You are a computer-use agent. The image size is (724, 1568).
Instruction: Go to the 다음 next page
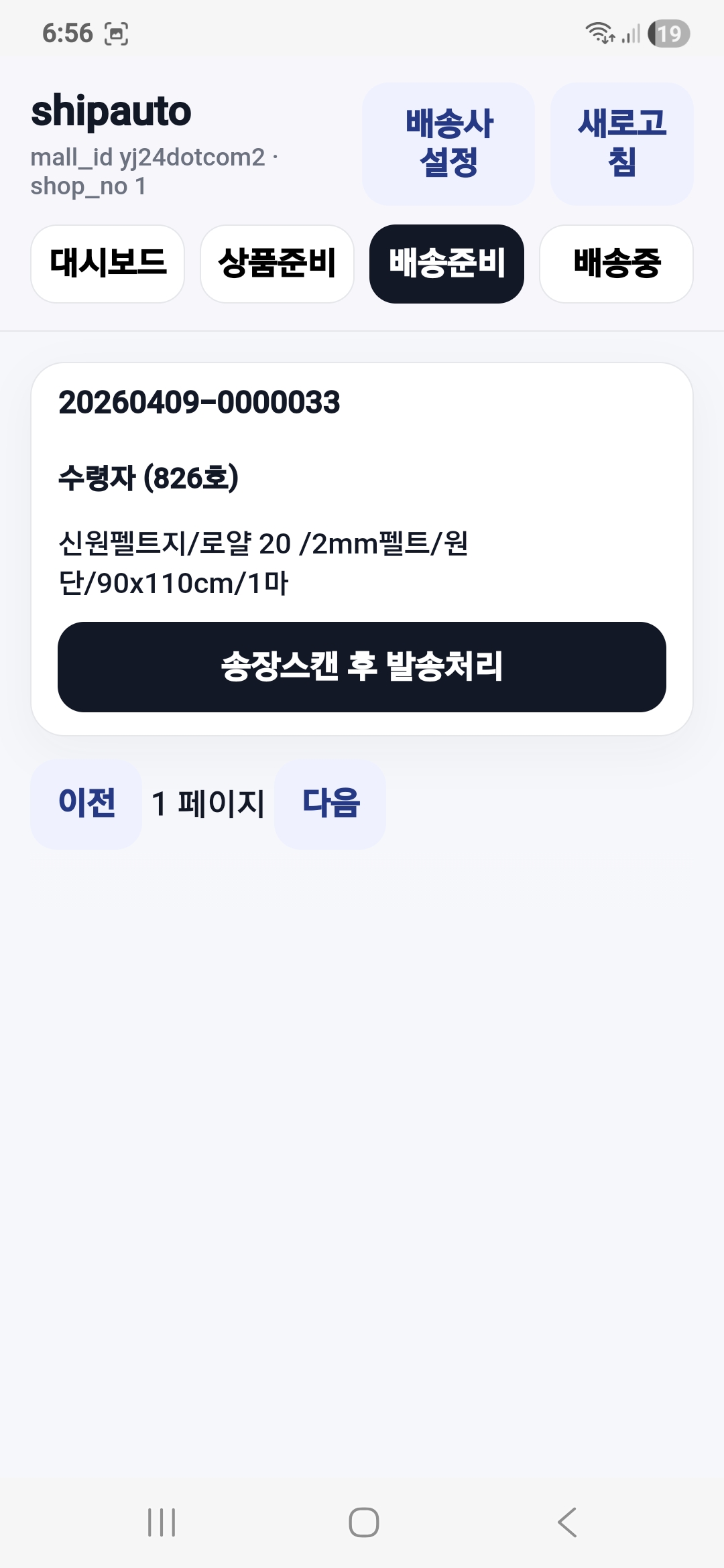click(x=330, y=803)
